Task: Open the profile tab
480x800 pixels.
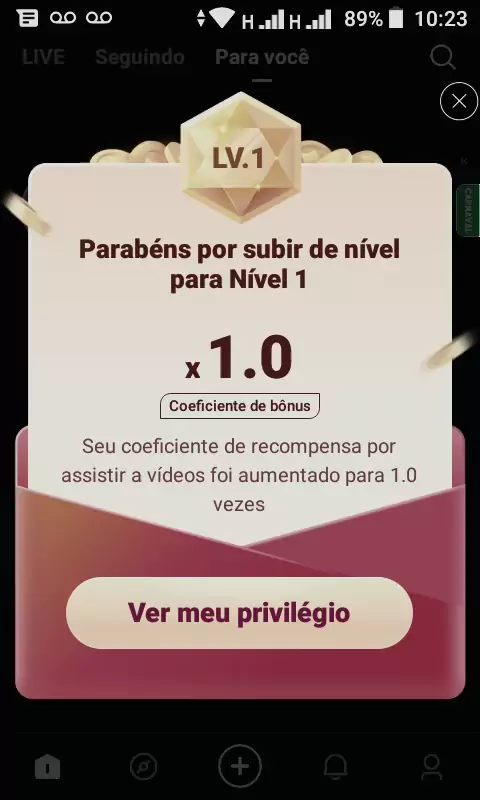Action: (x=432, y=767)
